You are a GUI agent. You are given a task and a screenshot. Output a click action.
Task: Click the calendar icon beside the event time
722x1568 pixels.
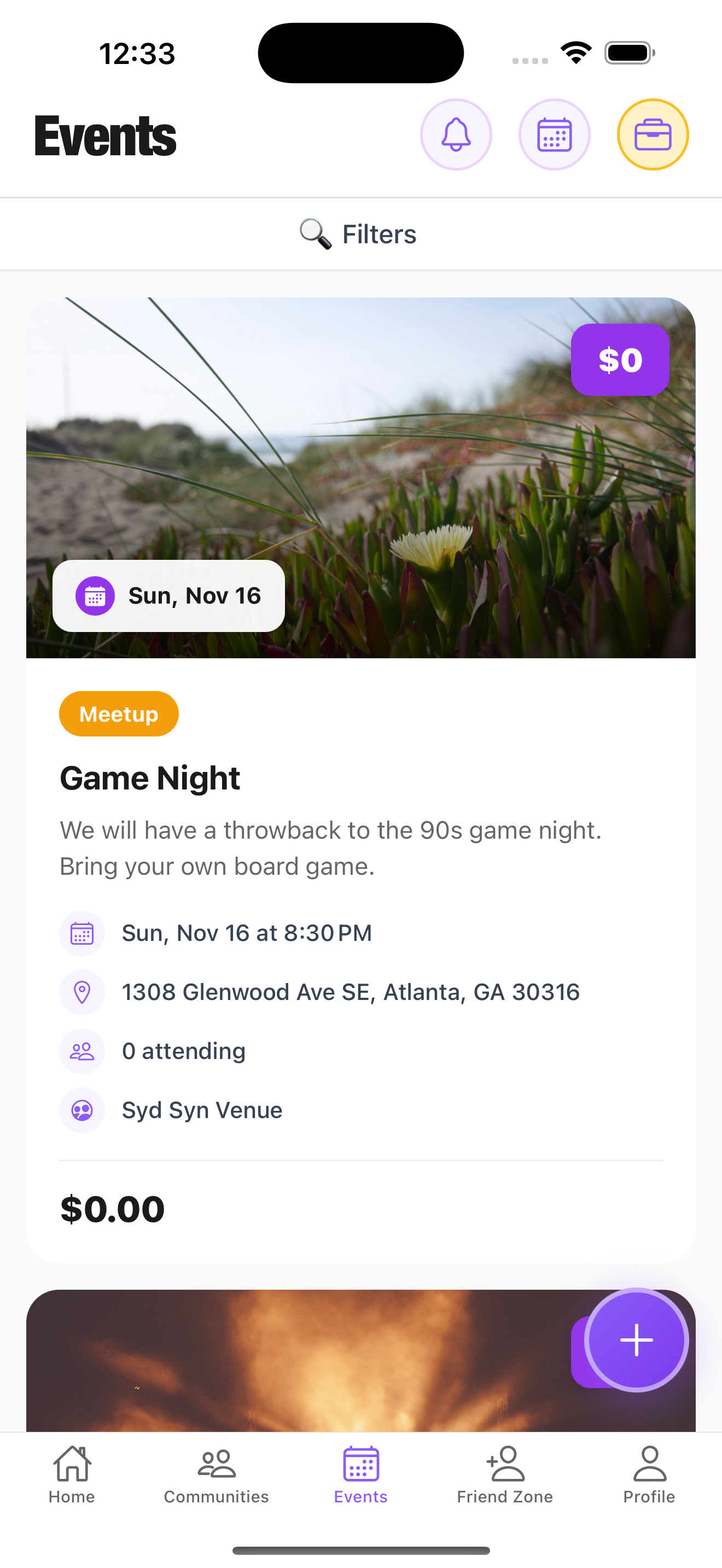coord(82,933)
